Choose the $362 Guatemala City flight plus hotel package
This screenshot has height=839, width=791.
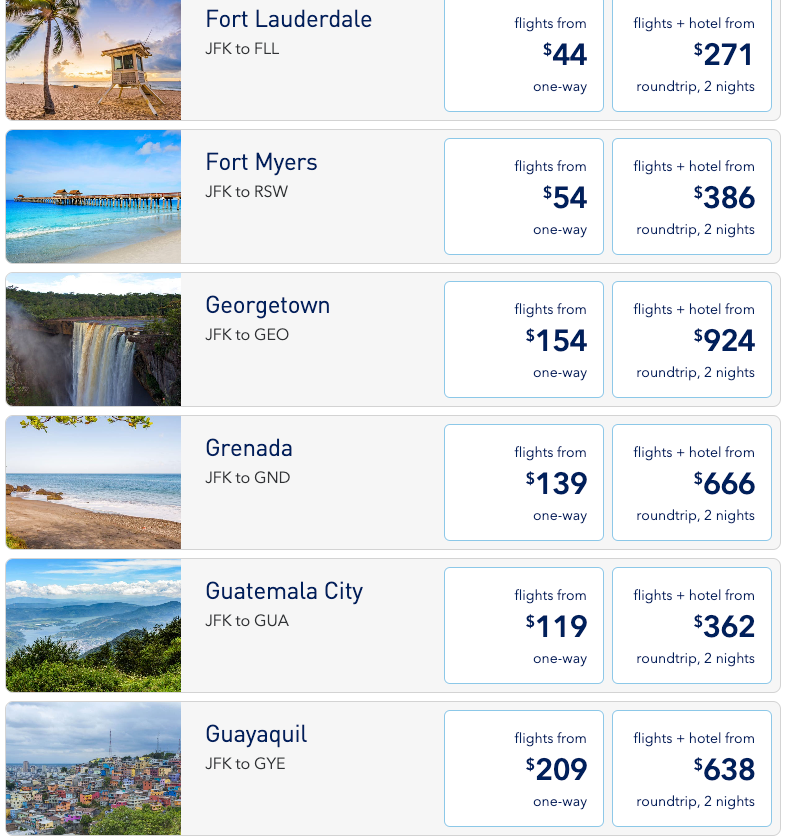click(x=691, y=625)
